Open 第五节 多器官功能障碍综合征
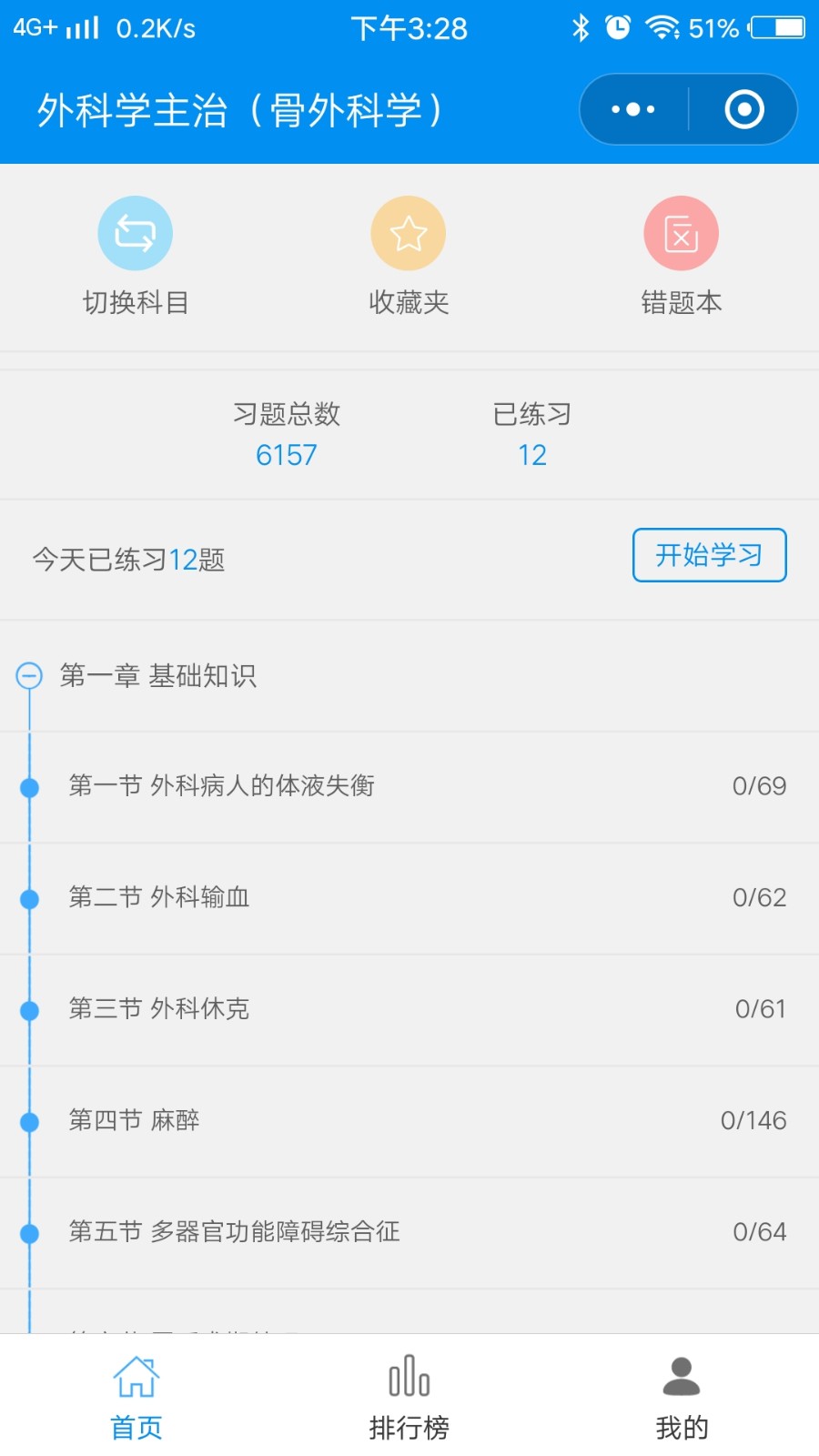 click(409, 1233)
